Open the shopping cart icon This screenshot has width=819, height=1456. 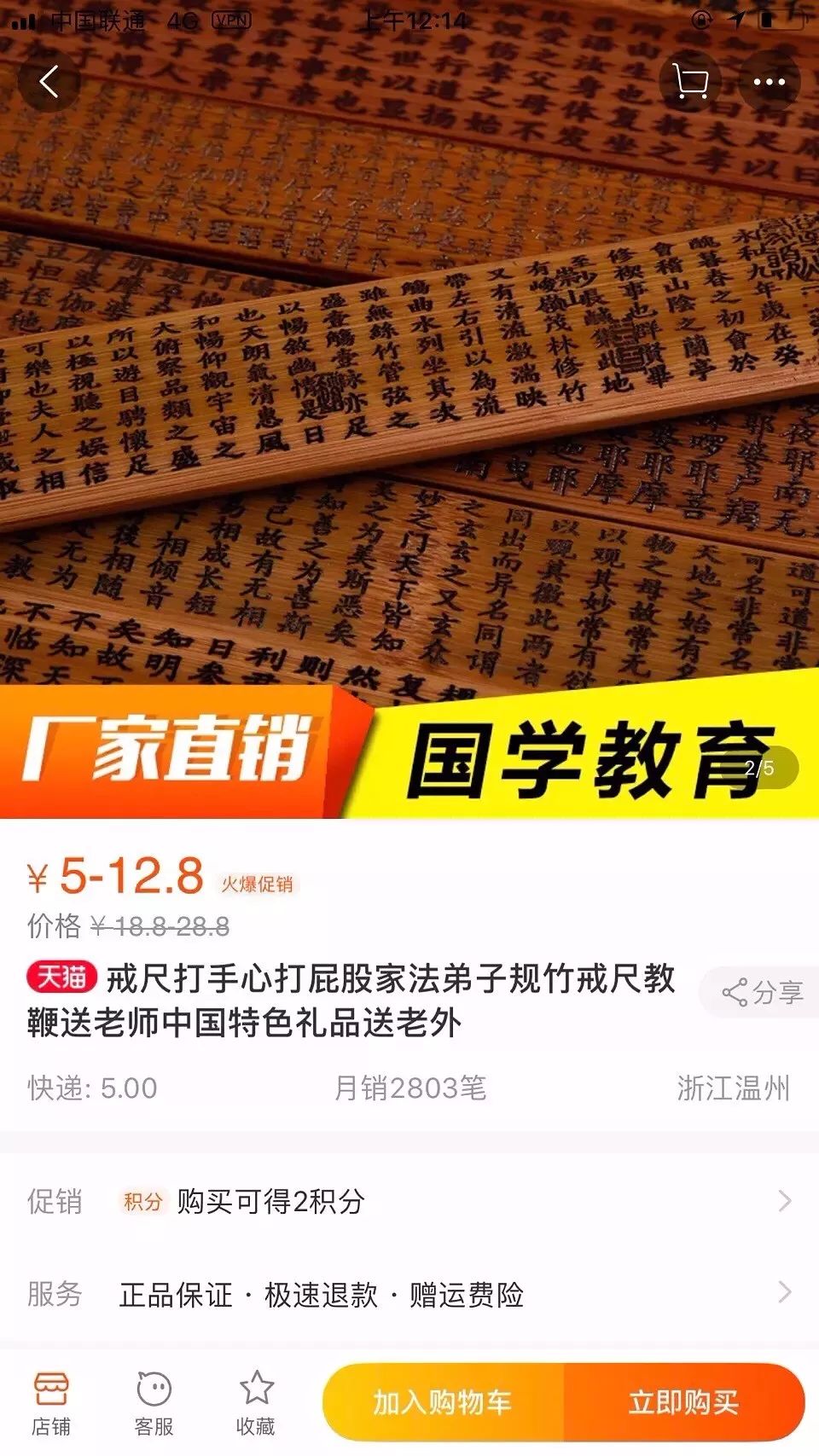[x=690, y=82]
